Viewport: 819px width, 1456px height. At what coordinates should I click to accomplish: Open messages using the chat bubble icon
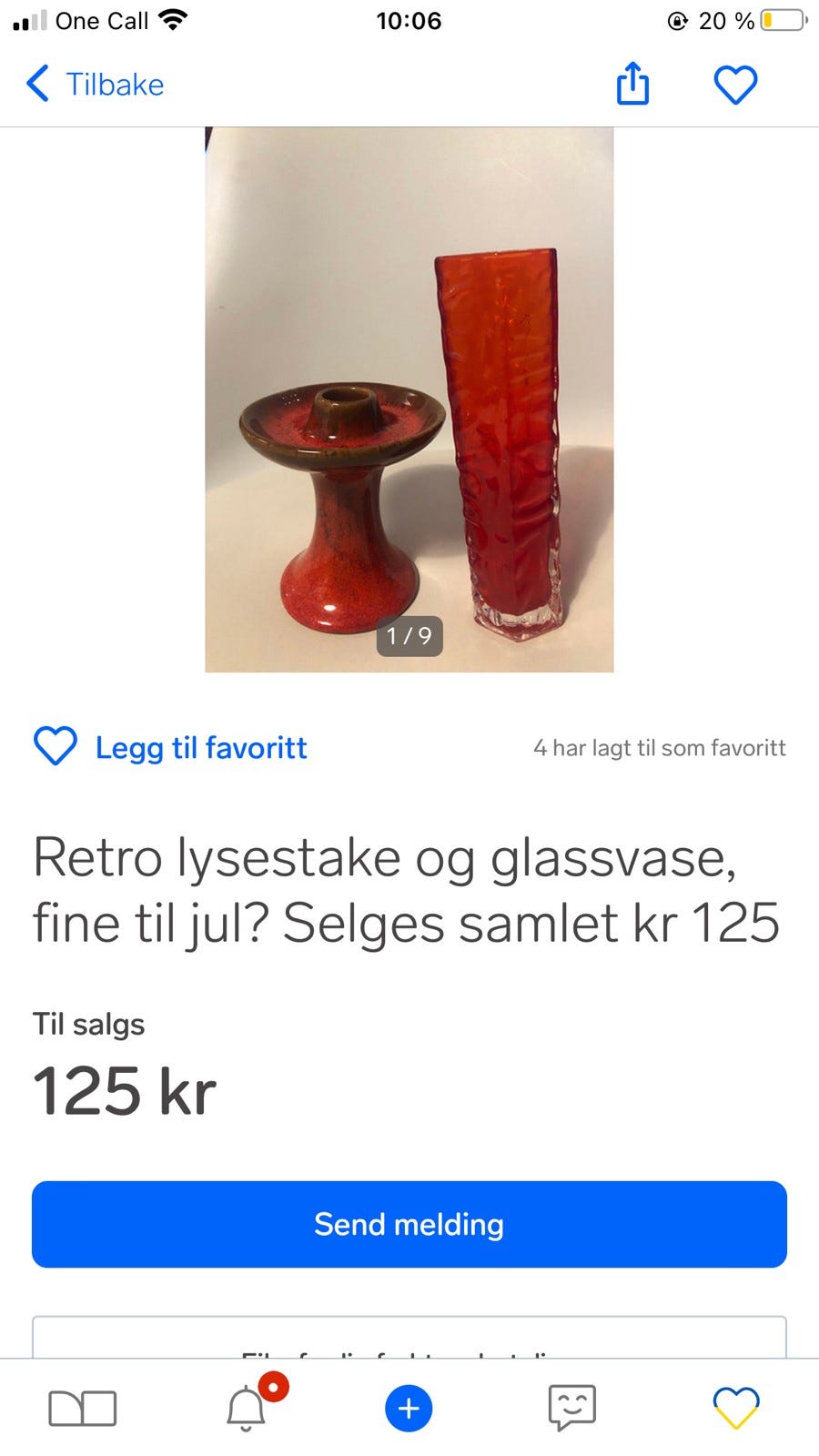pyautogui.click(x=572, y=1407)
